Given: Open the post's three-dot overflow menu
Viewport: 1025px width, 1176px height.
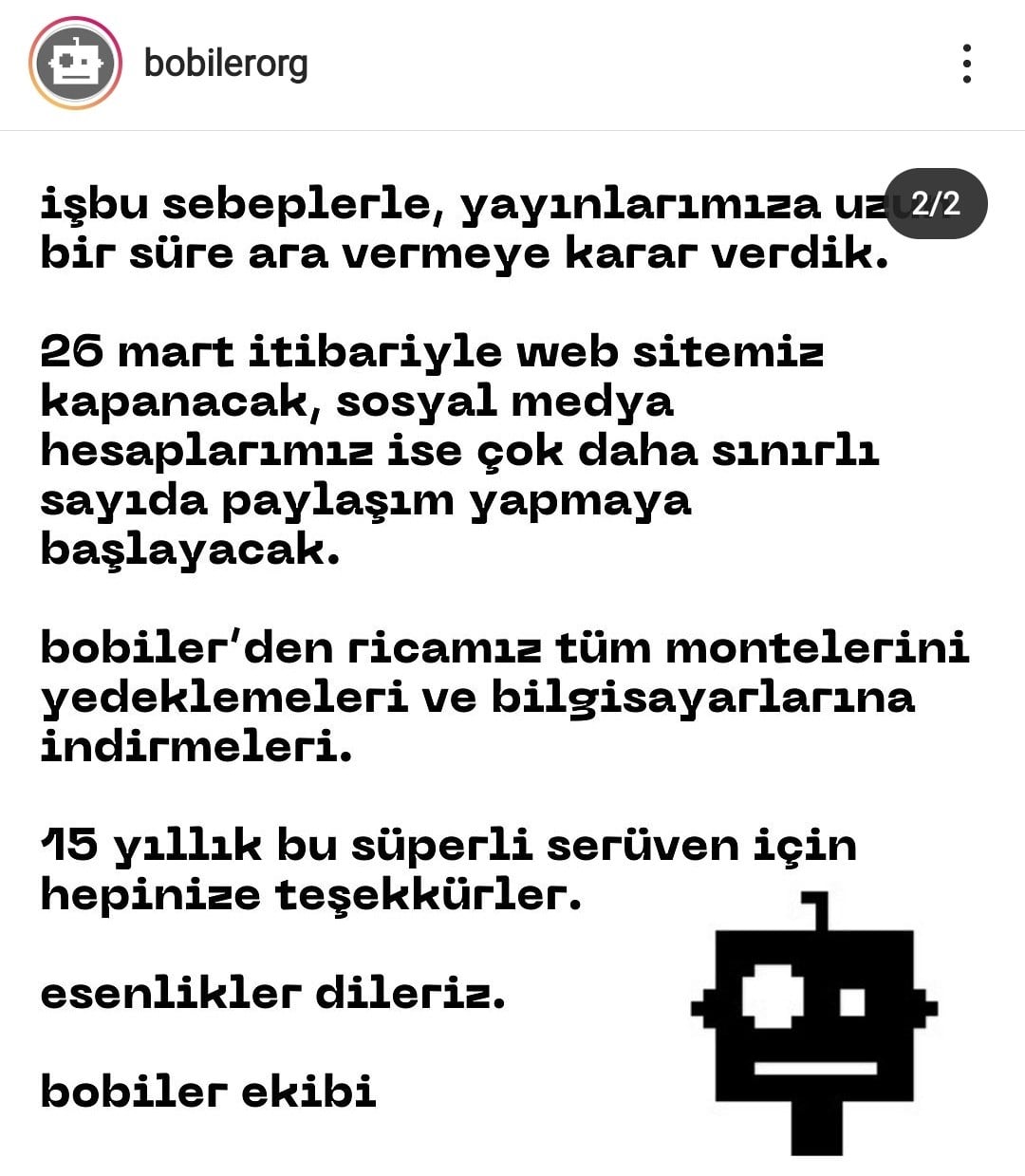Looking at the screenshot, I should (x=966, y=64).
